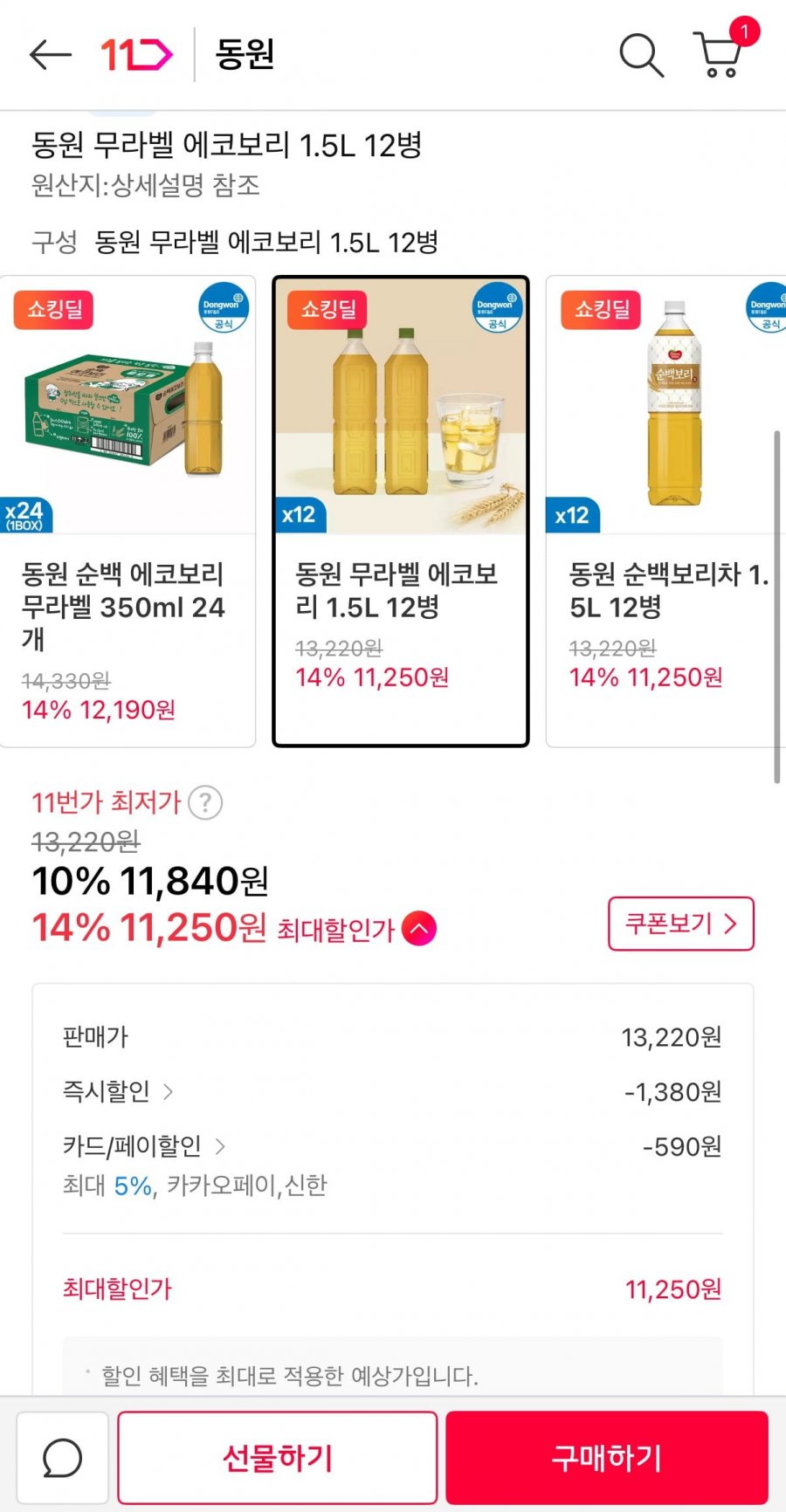Screen dimensions: 786x1512
Task: Open 카드/페이할인 details
Action: point(144,1146)
